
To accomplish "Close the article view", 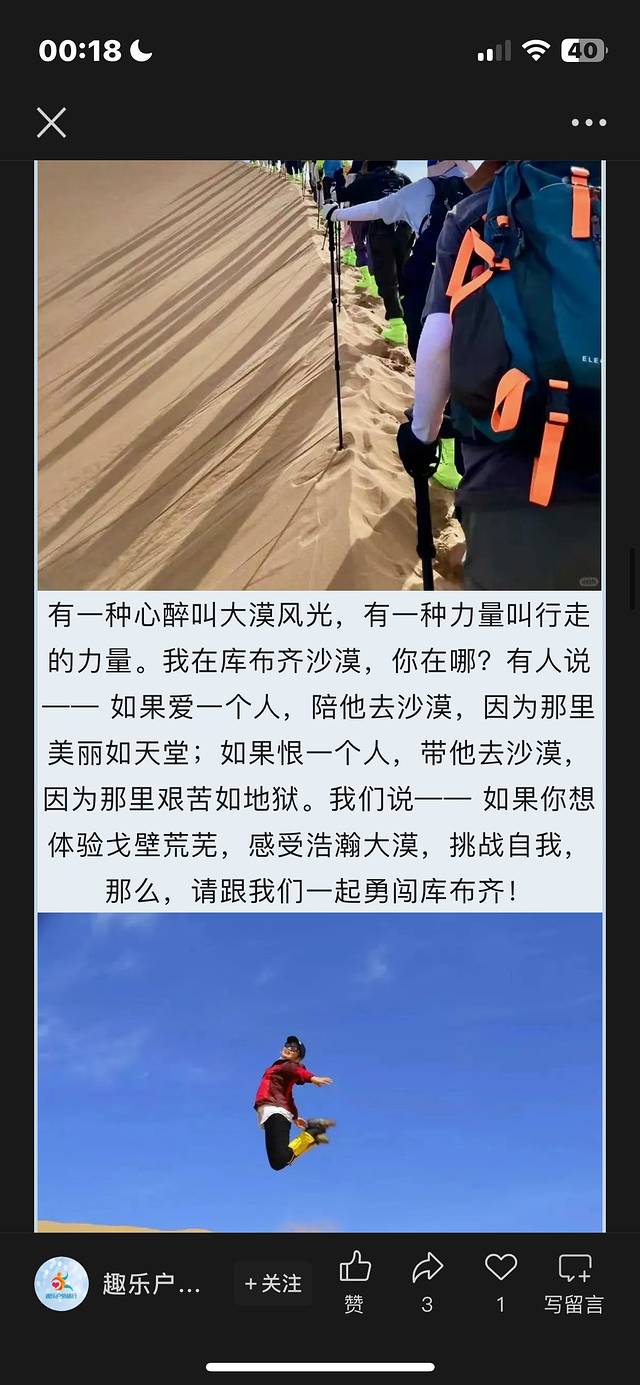I will (51, 123).
